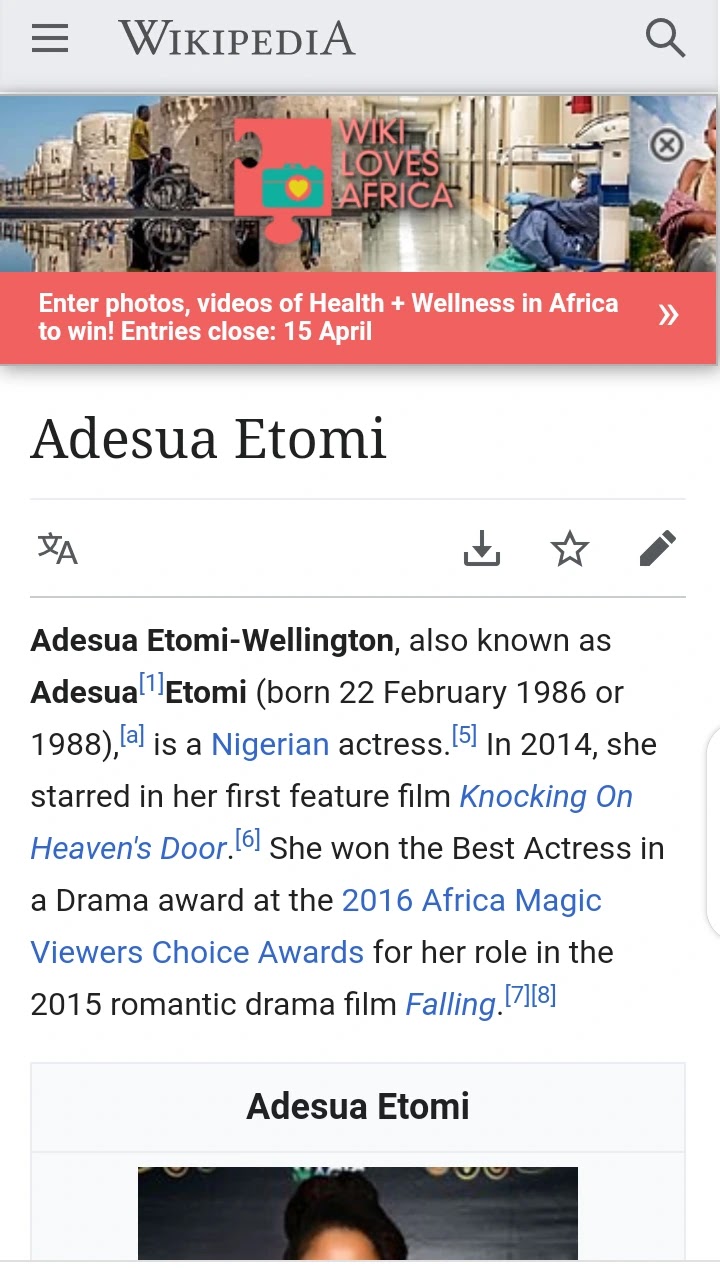The image size is (720, 1268).
Task: Follow the Falling film link
Action: (450, 1005)
